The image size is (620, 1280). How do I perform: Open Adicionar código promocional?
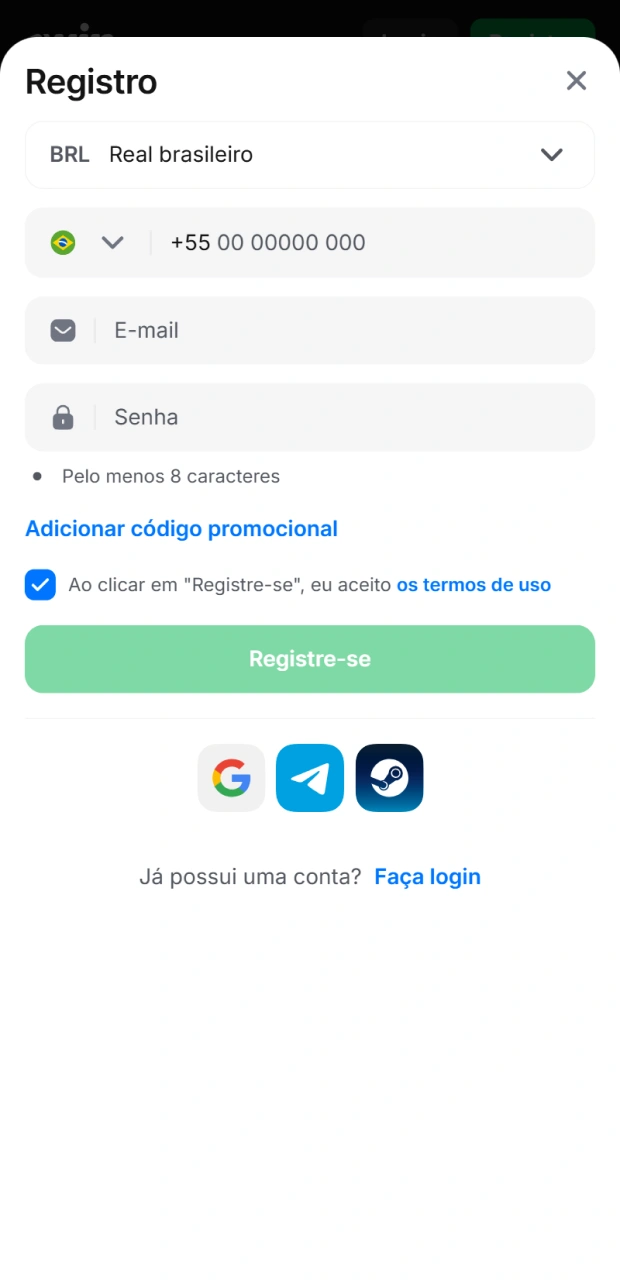181,529
